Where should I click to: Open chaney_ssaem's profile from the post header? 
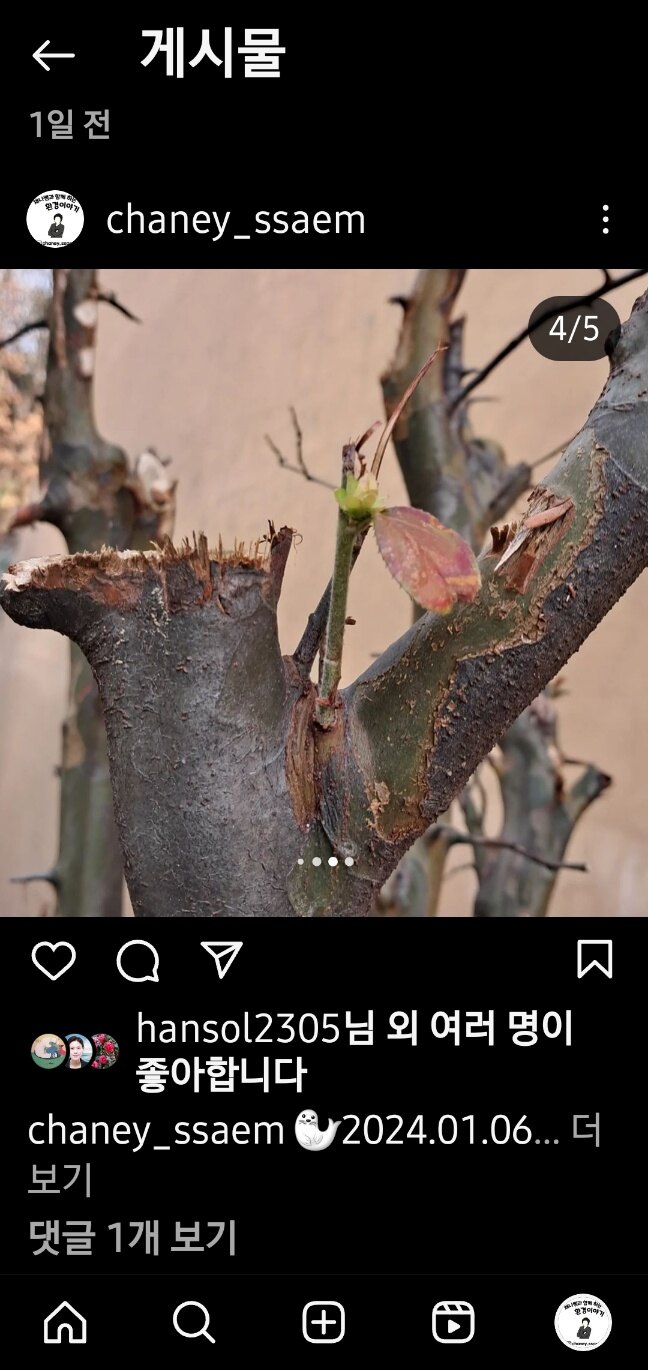[235, 220]
